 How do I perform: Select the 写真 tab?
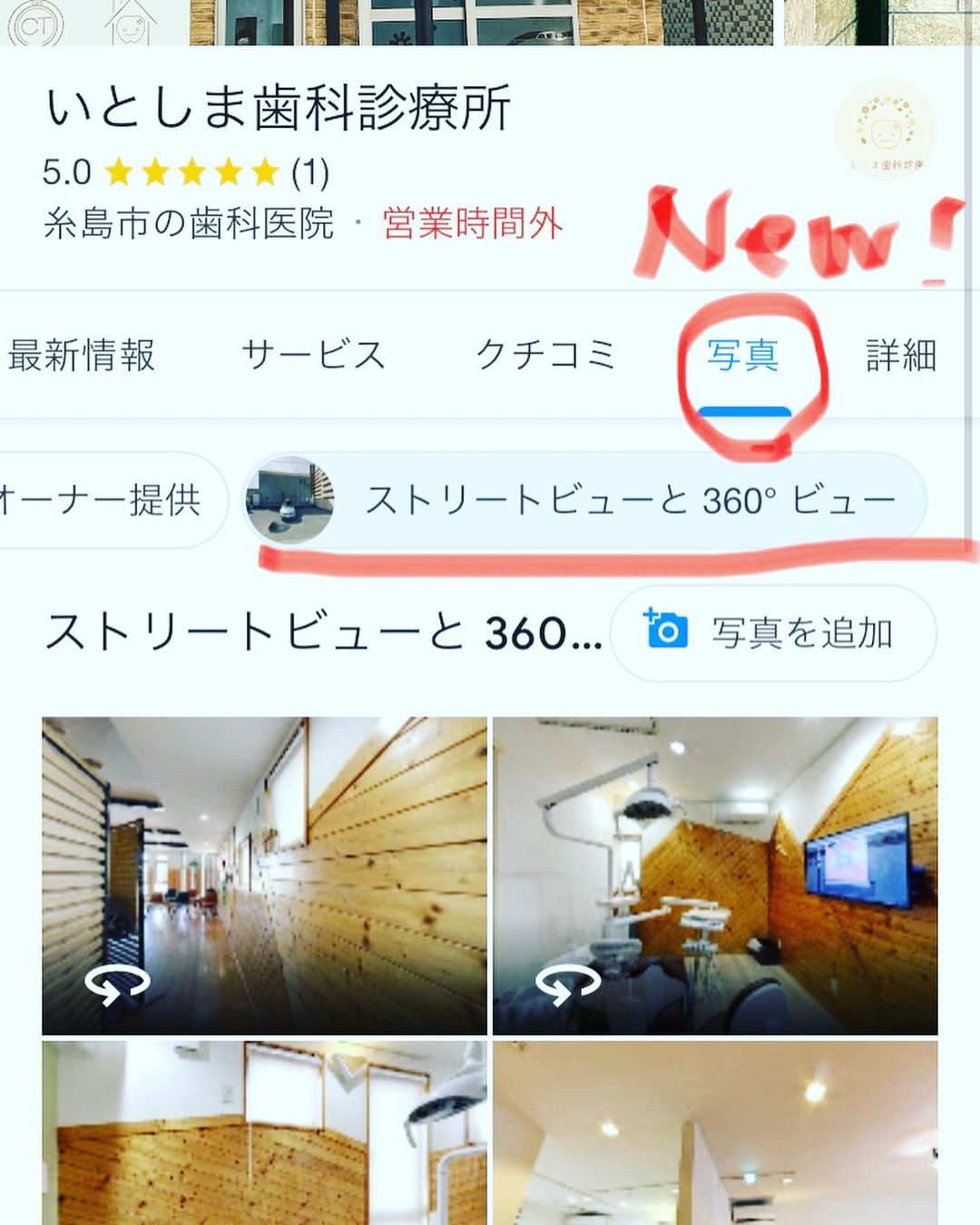pos(743,355)
